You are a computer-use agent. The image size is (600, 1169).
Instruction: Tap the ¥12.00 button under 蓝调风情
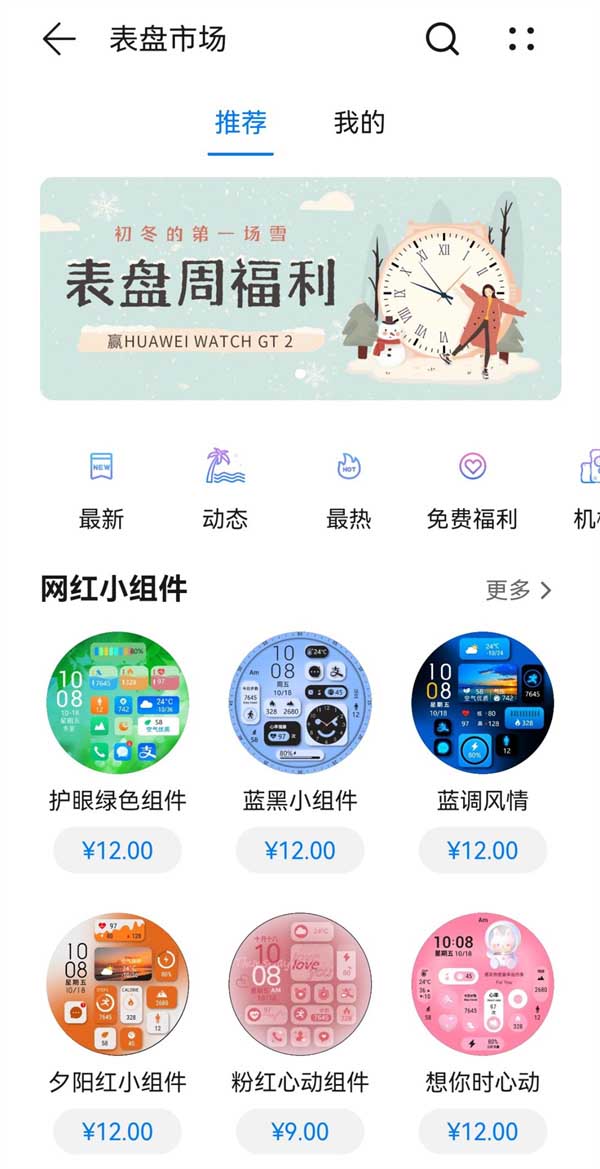pos(482,851)
